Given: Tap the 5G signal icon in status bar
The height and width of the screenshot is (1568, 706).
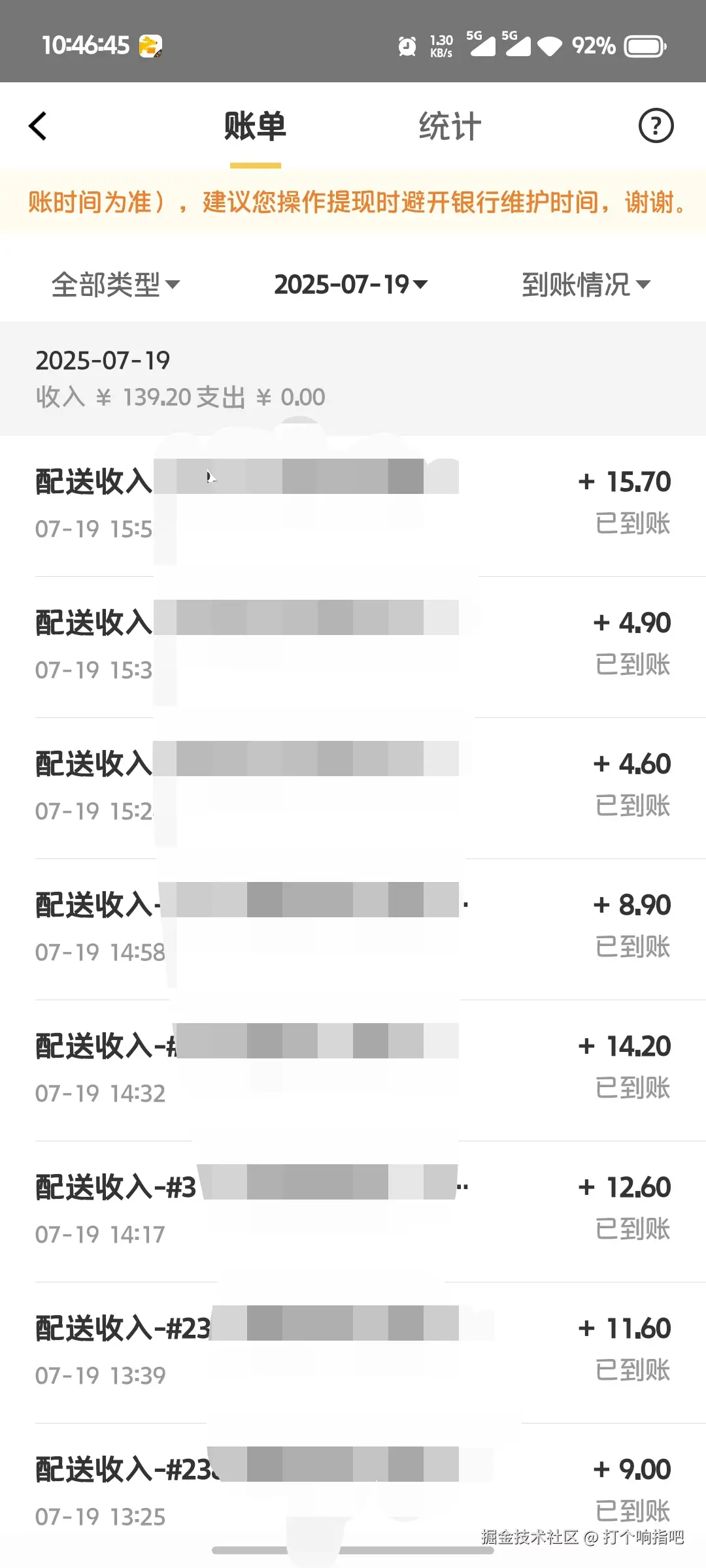Looking at the screenshot, I should pyautogui.click(x=482, y=46).
